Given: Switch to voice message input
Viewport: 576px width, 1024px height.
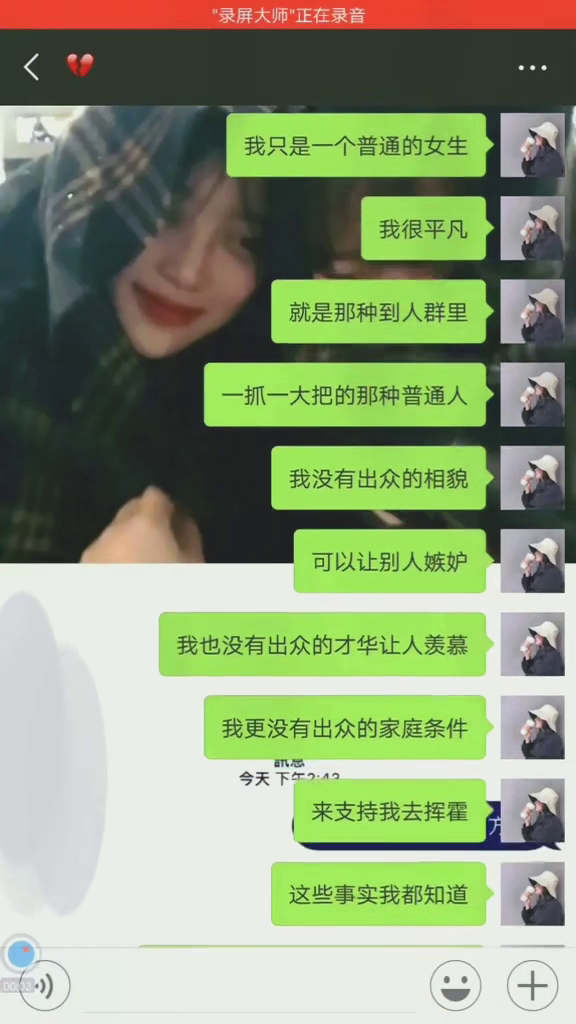Looking at the screenshot, I should [x=45, y=985].
